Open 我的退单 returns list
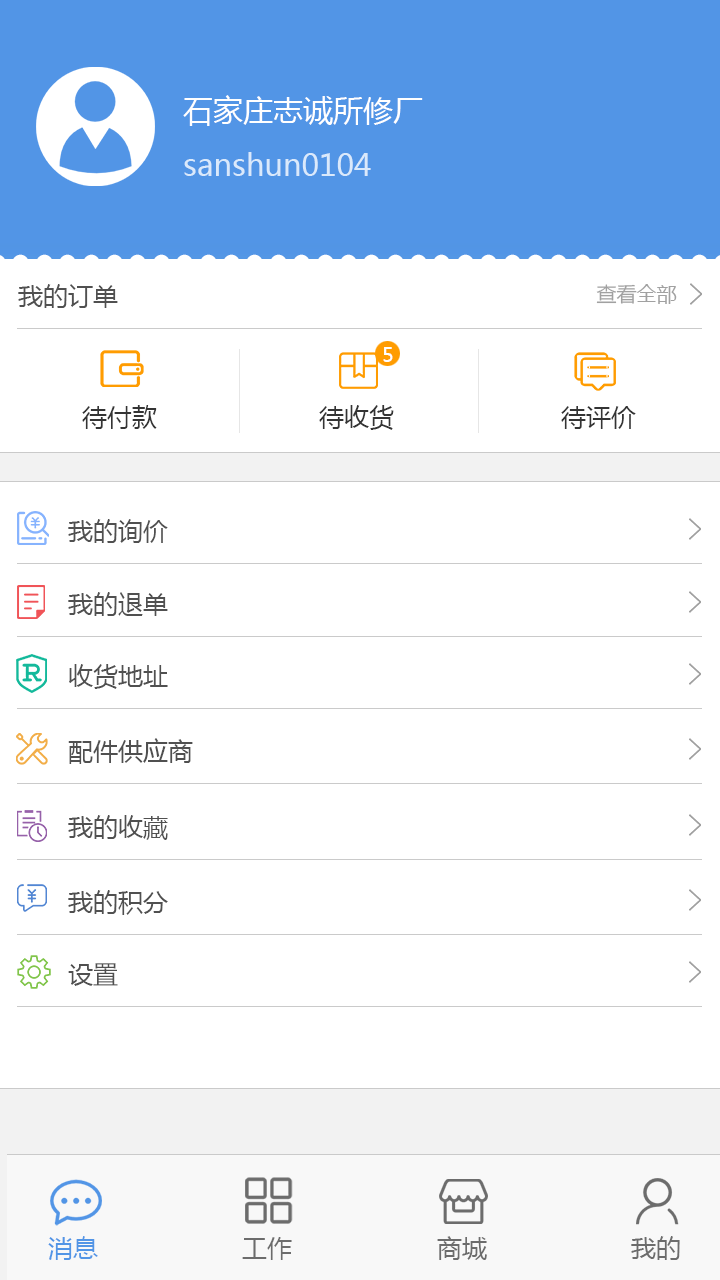Viewport: 720px width, 1280px height. [x=359, y=603]
